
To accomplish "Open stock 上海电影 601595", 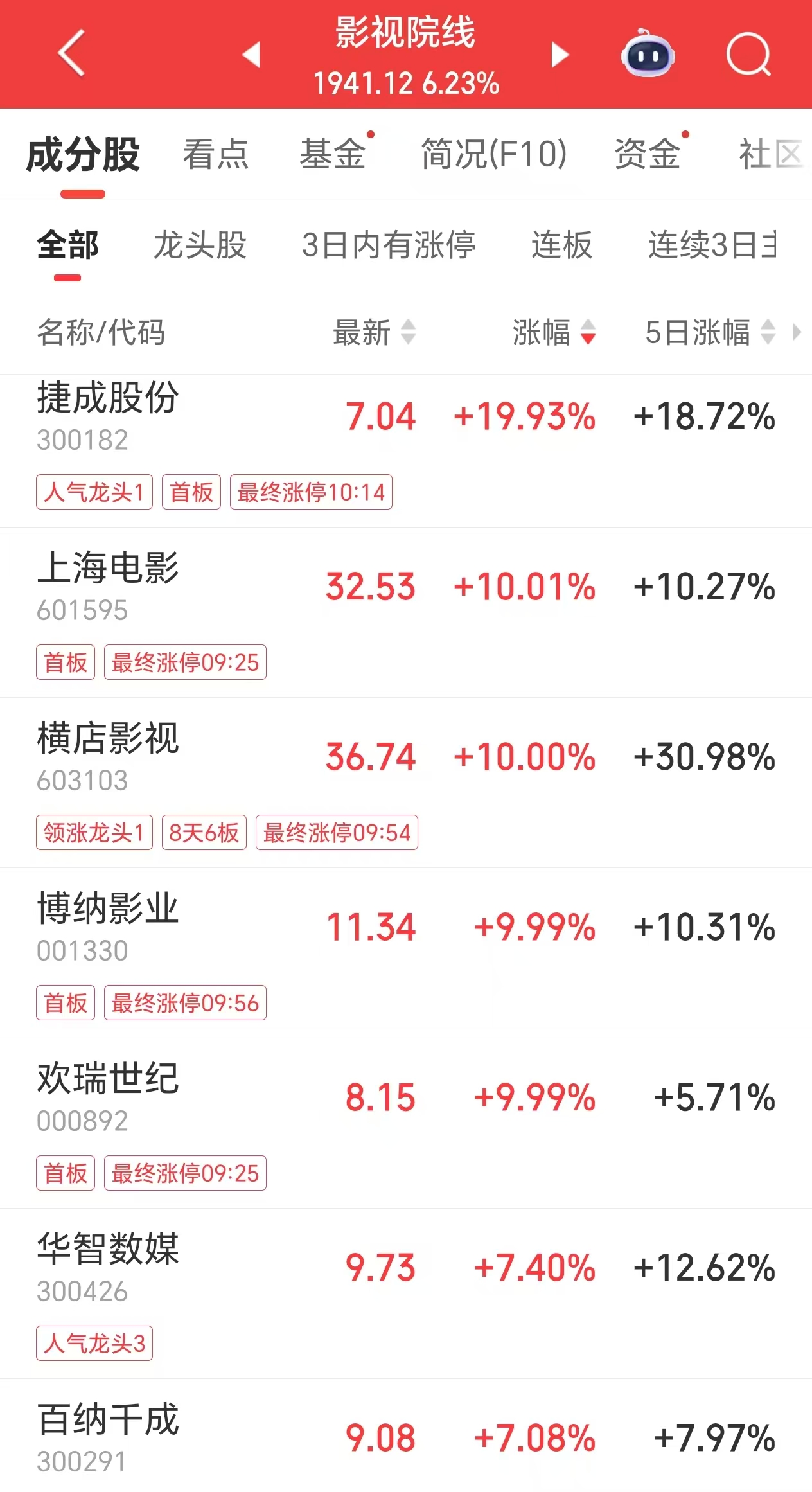I will click(x=108, y=586).
